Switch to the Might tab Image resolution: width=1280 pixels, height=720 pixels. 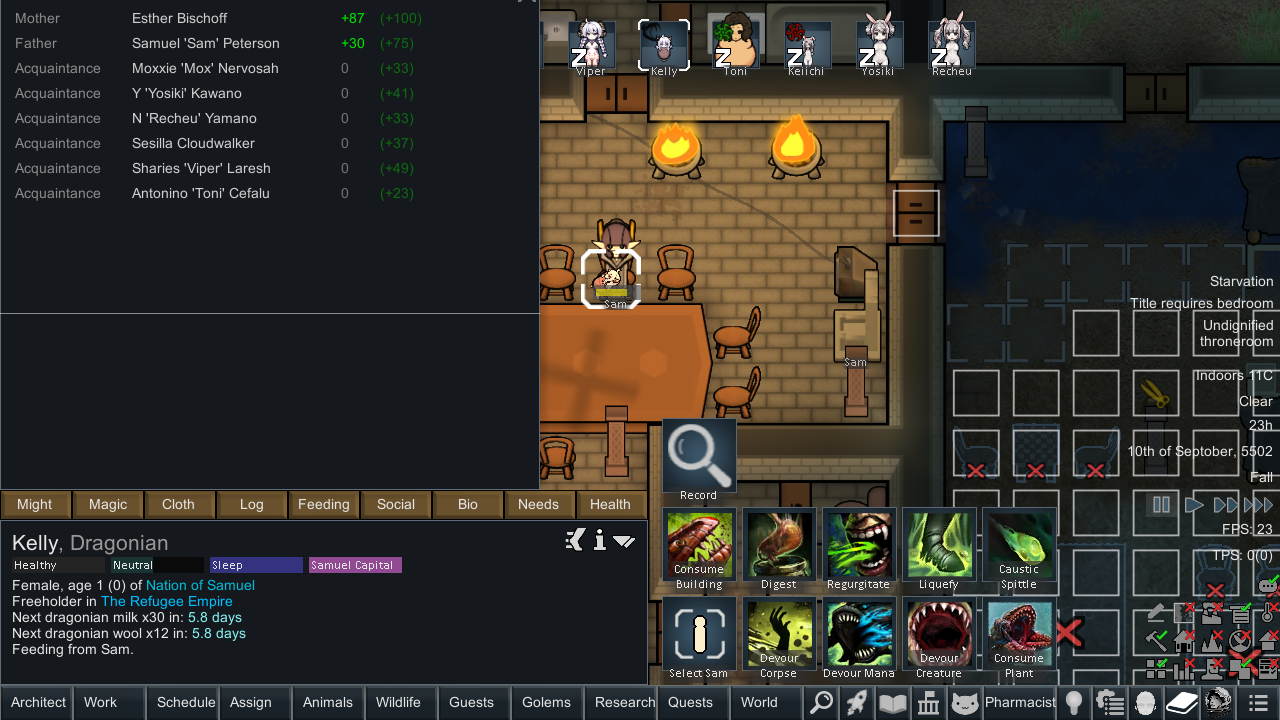click(35, 504)
